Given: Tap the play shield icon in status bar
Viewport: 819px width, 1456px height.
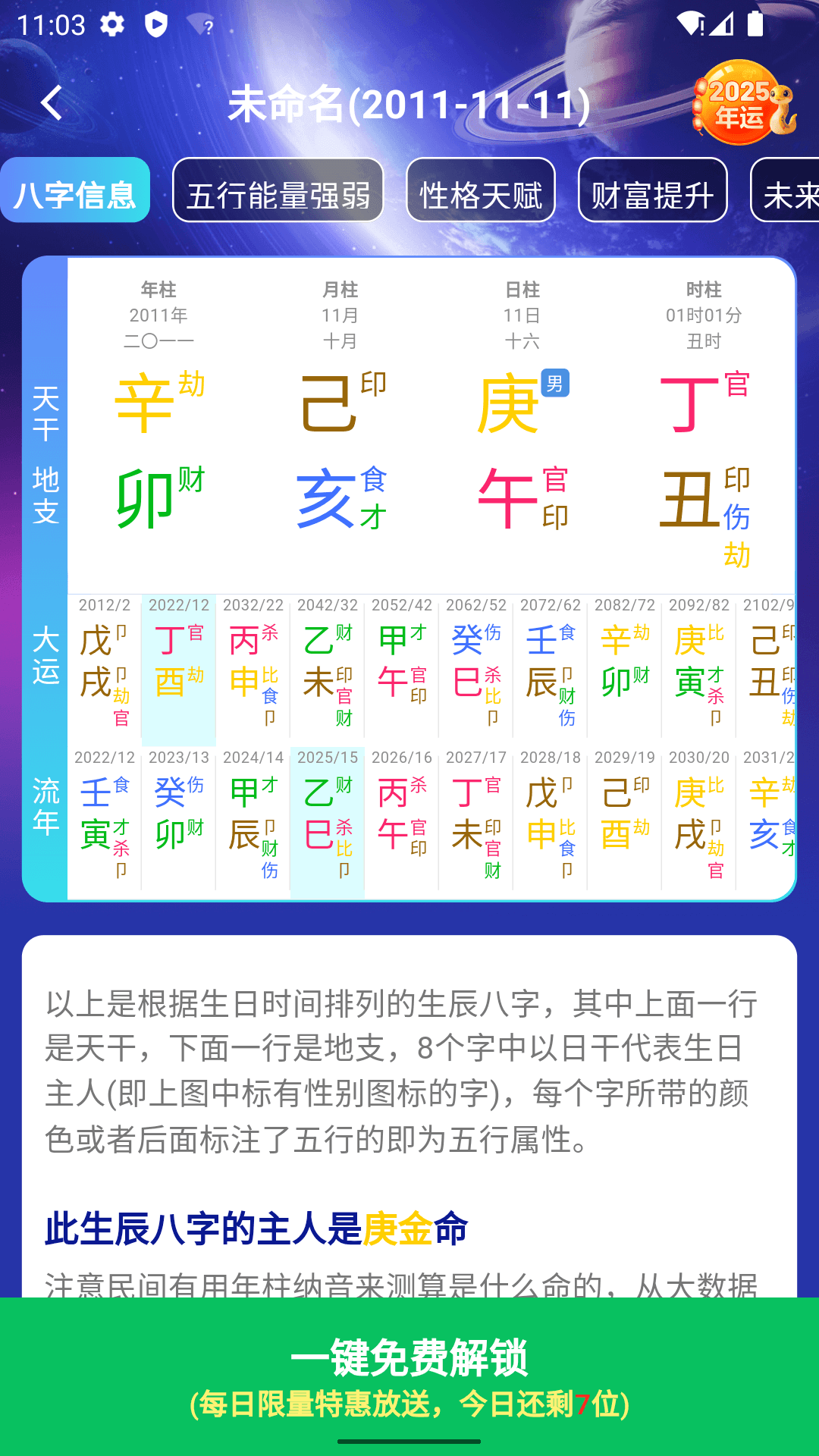Looking at the screenshot, I should point(155,24).
